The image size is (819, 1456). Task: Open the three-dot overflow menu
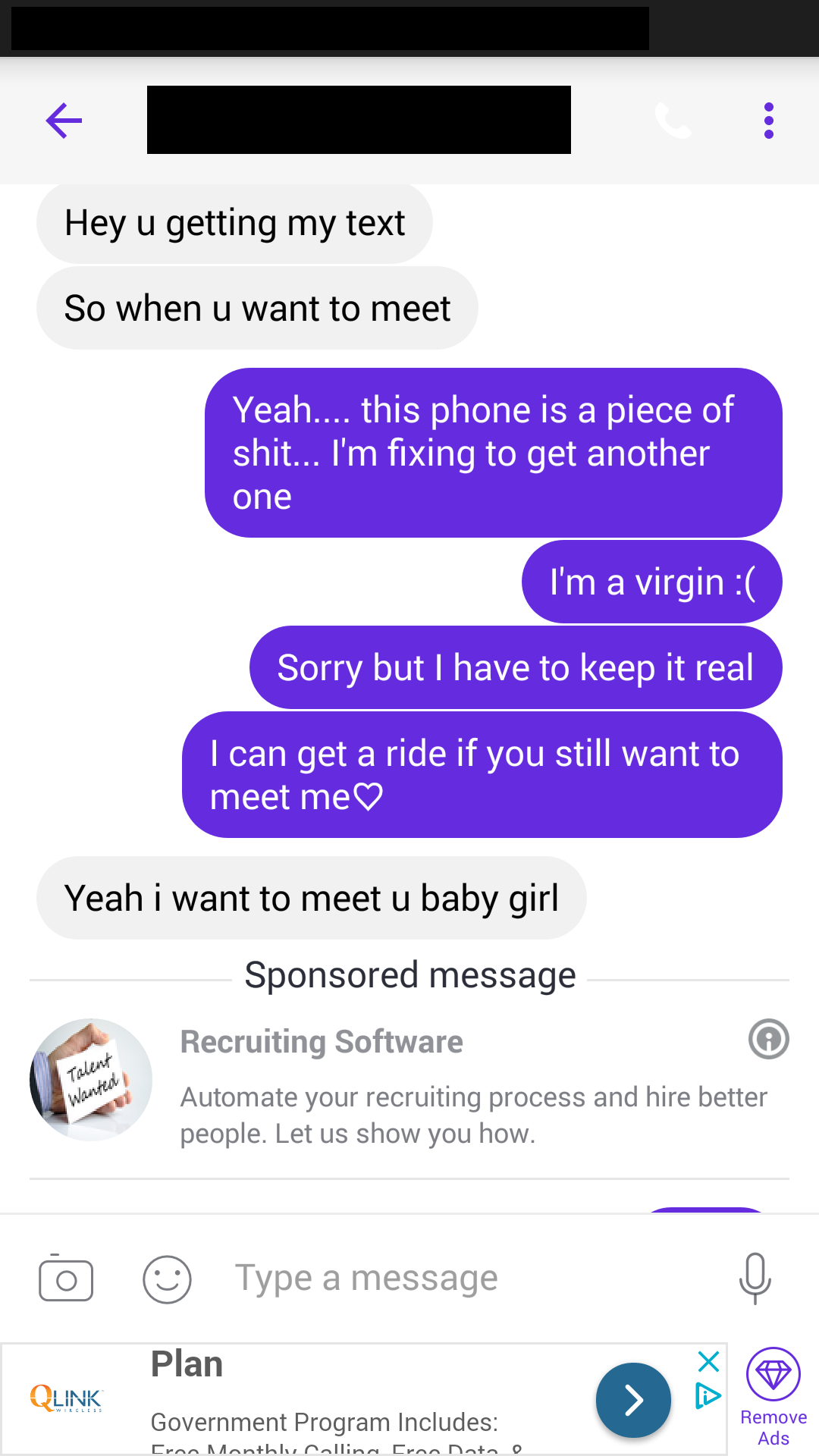click(769, 121)
